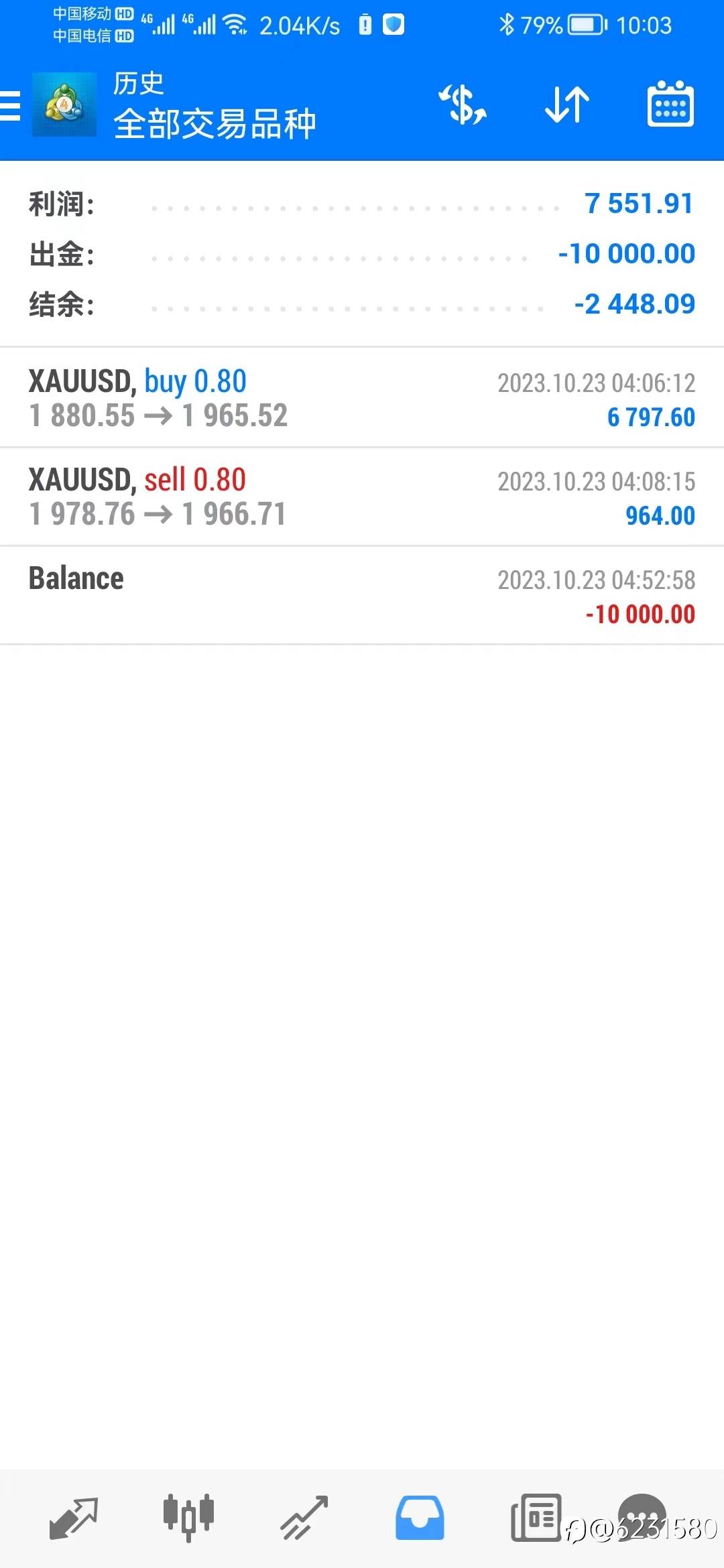Select the History inbox tab
Viewport: 724px width, 1568px height.
click(x=420, y=1518)
